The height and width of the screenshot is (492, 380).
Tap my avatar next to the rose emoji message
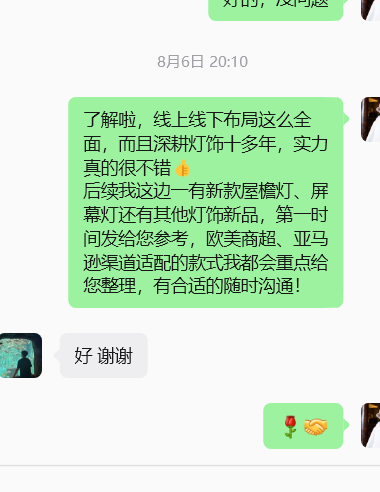click(370, 425)
